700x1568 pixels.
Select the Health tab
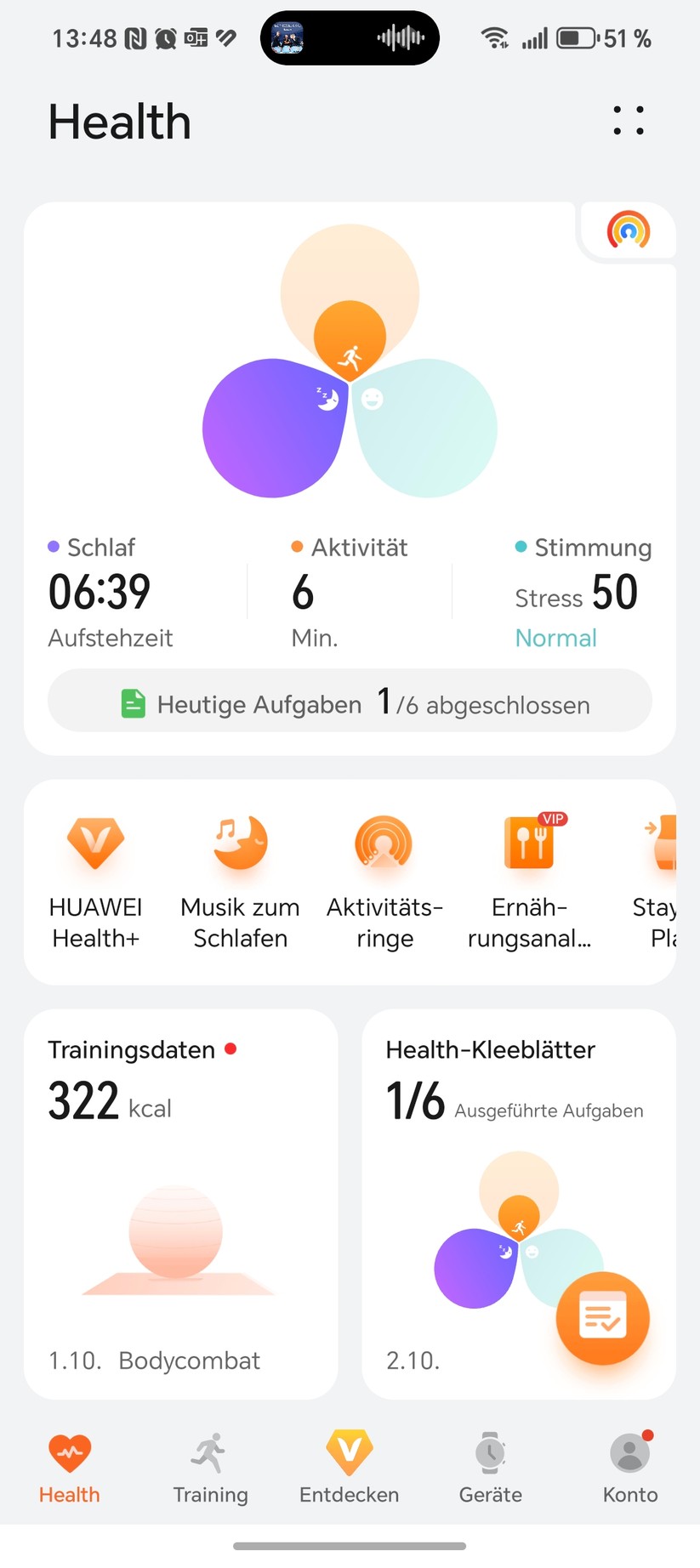coord(70,1468)
